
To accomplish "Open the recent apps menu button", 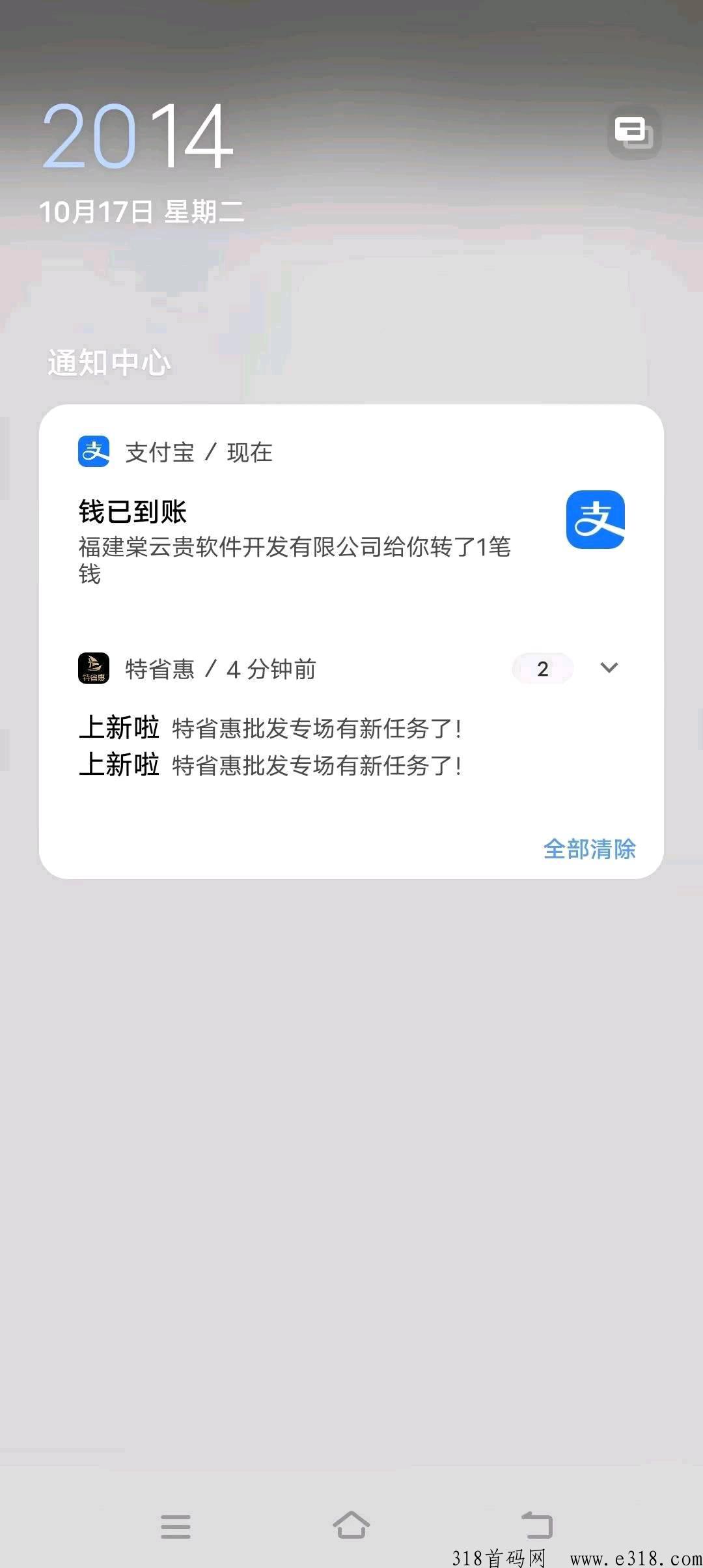I will pyautogui.click(x=176, y=1526).
